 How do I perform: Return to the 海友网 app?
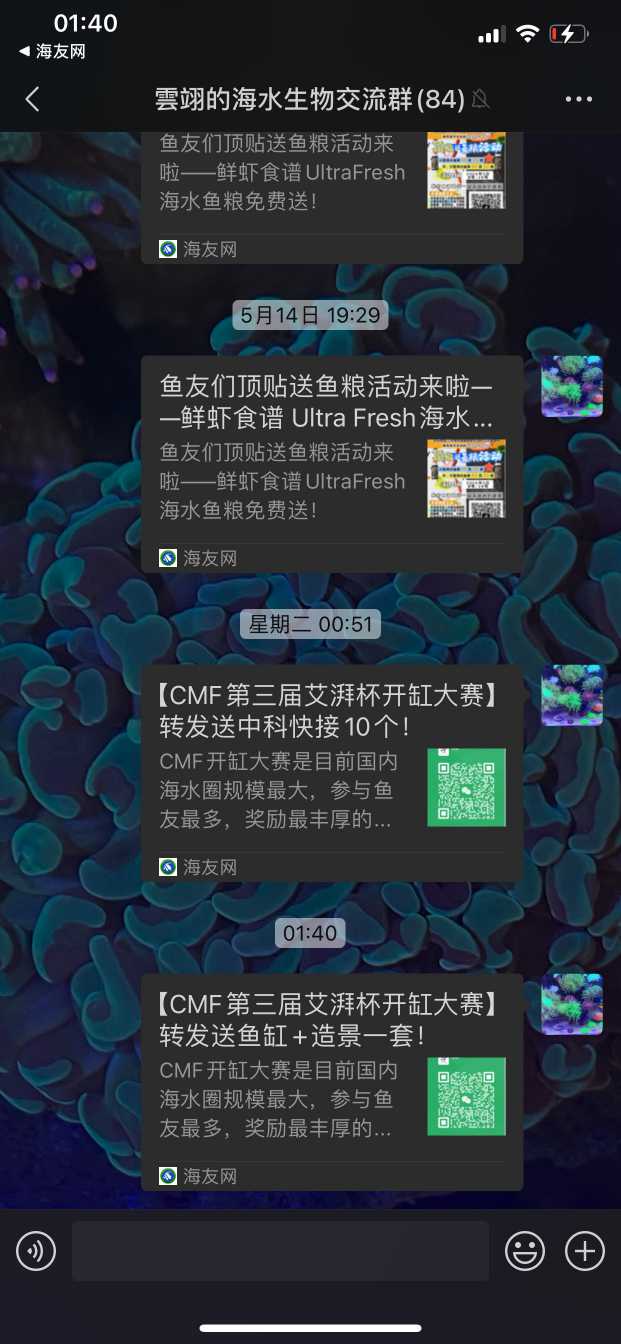tap(52, 52)
